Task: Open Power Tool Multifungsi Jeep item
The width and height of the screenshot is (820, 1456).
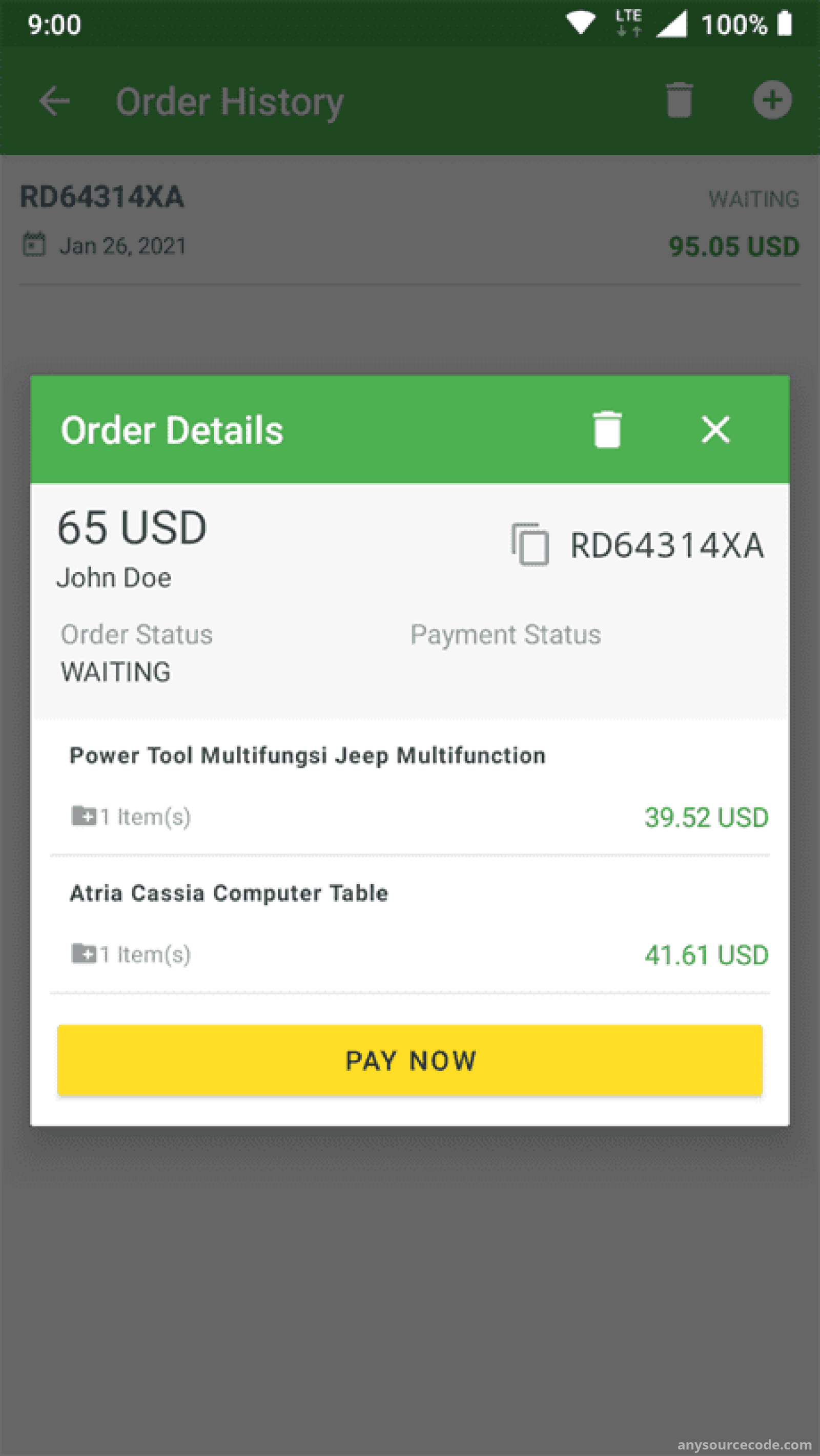Action: pos(410,787)
